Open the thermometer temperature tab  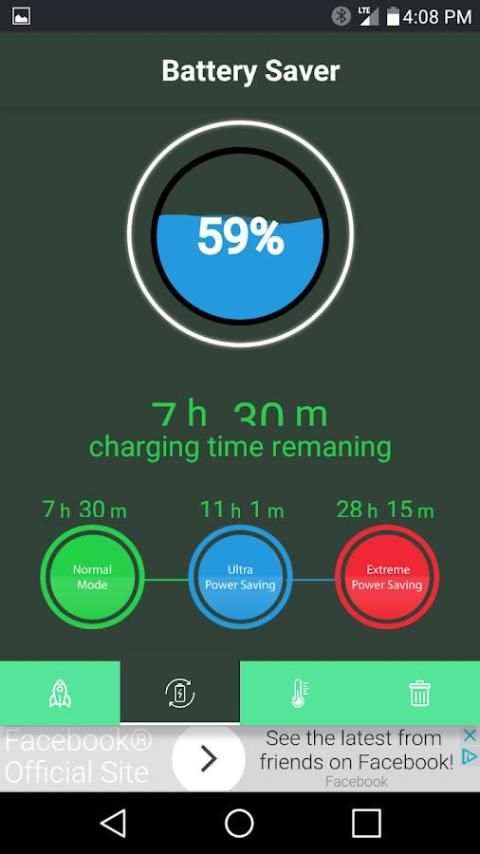click(x=300, y=693)
